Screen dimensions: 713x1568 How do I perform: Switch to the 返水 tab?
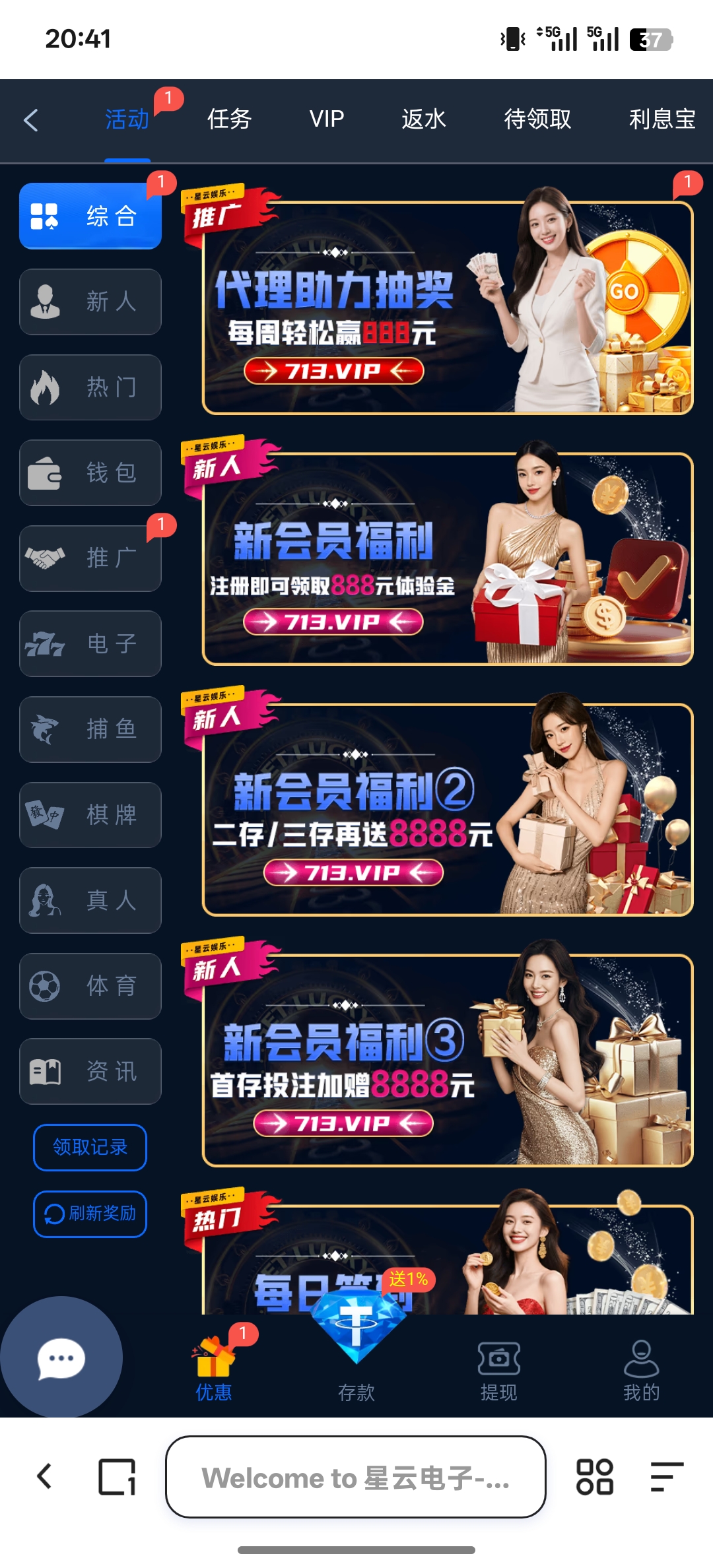point(424,119)
